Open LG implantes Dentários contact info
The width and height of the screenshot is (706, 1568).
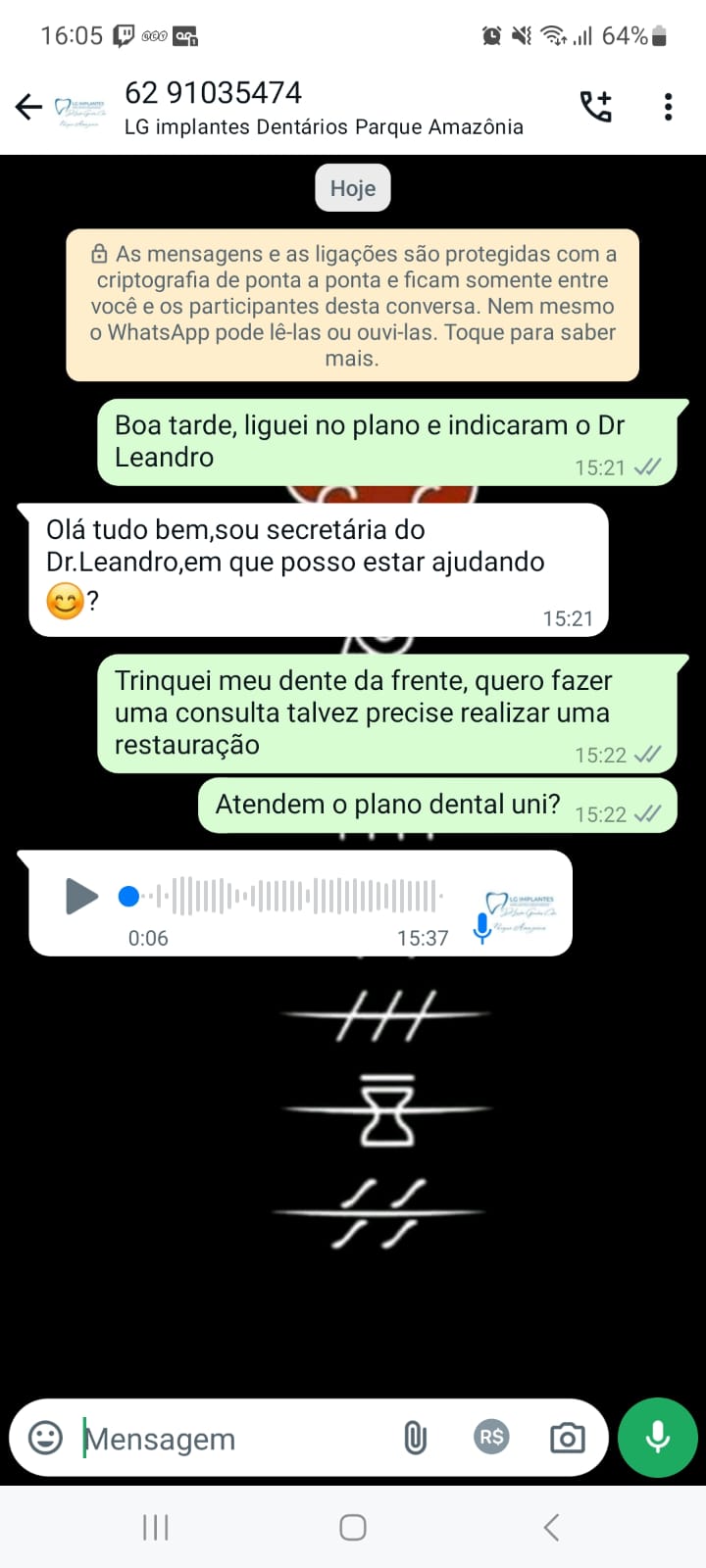324,108
